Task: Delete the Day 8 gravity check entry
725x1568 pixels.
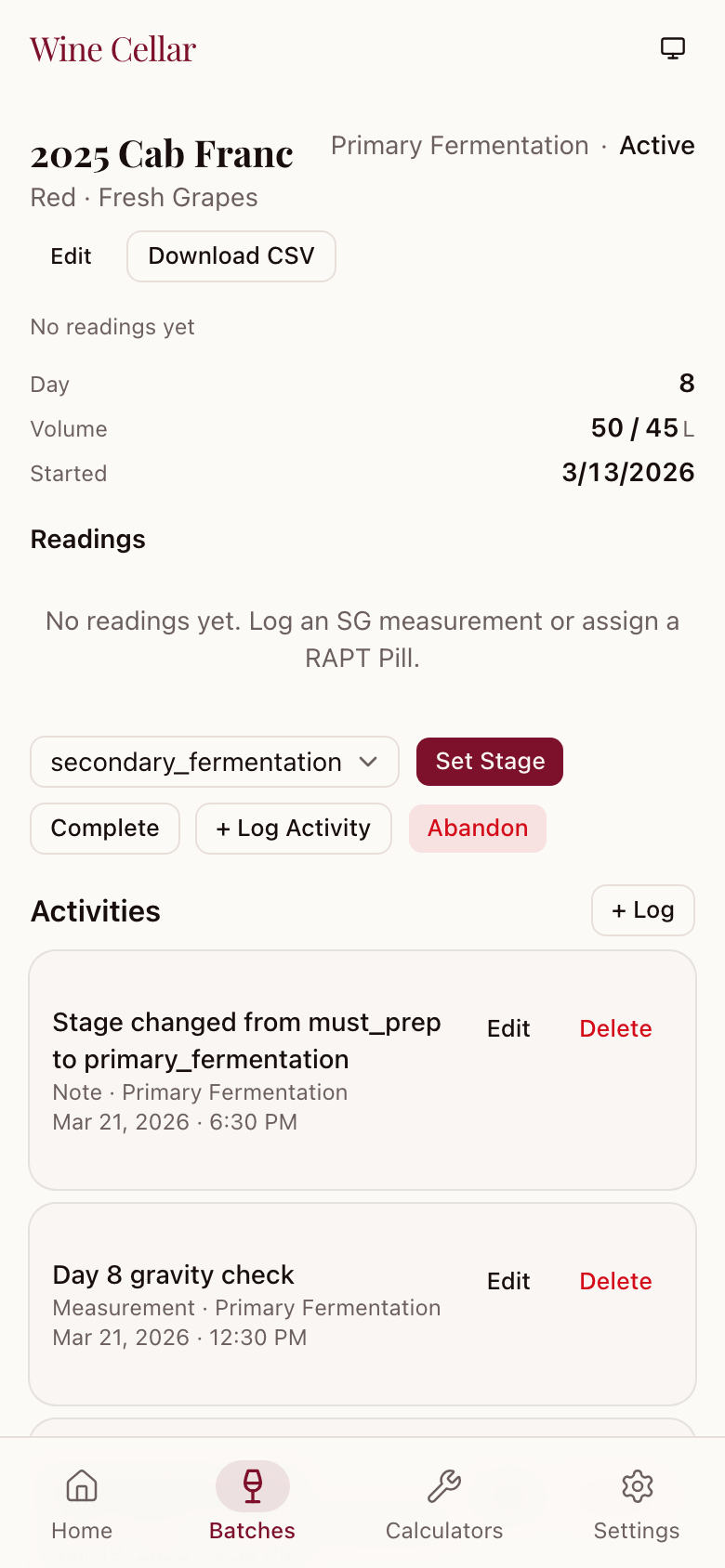Action: (x=614, y=1281)
